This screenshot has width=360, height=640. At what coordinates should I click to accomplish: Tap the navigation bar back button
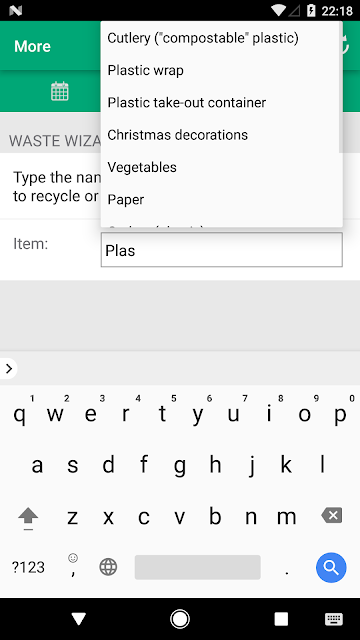pyautogui.click(x=78, y=619)
